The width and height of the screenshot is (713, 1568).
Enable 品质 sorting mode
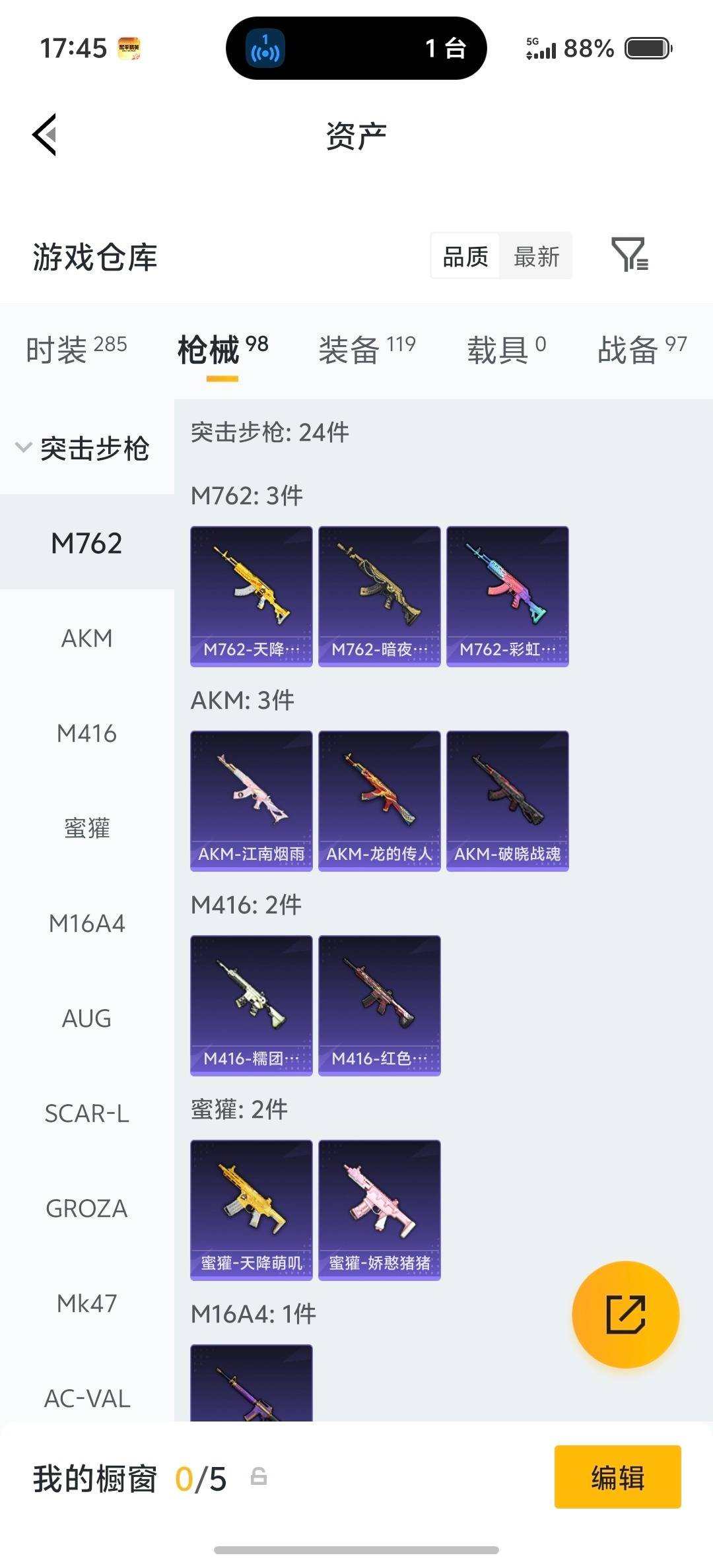click(463, 256)
